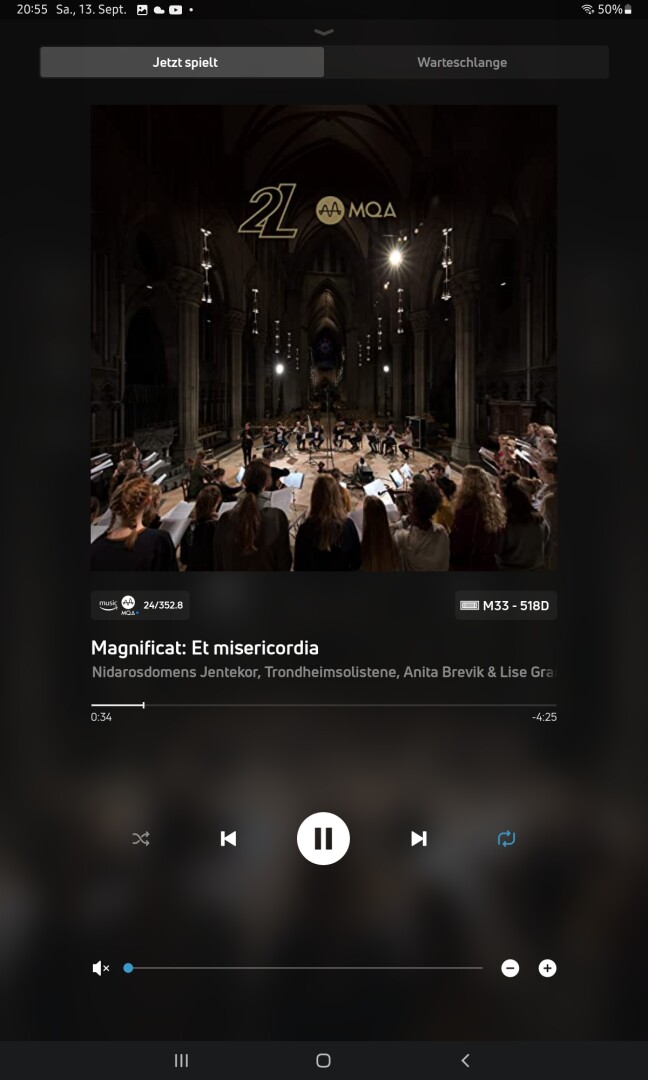648x1080 pixels.
Task: Go back to the previous track
Action: point(228,838)
